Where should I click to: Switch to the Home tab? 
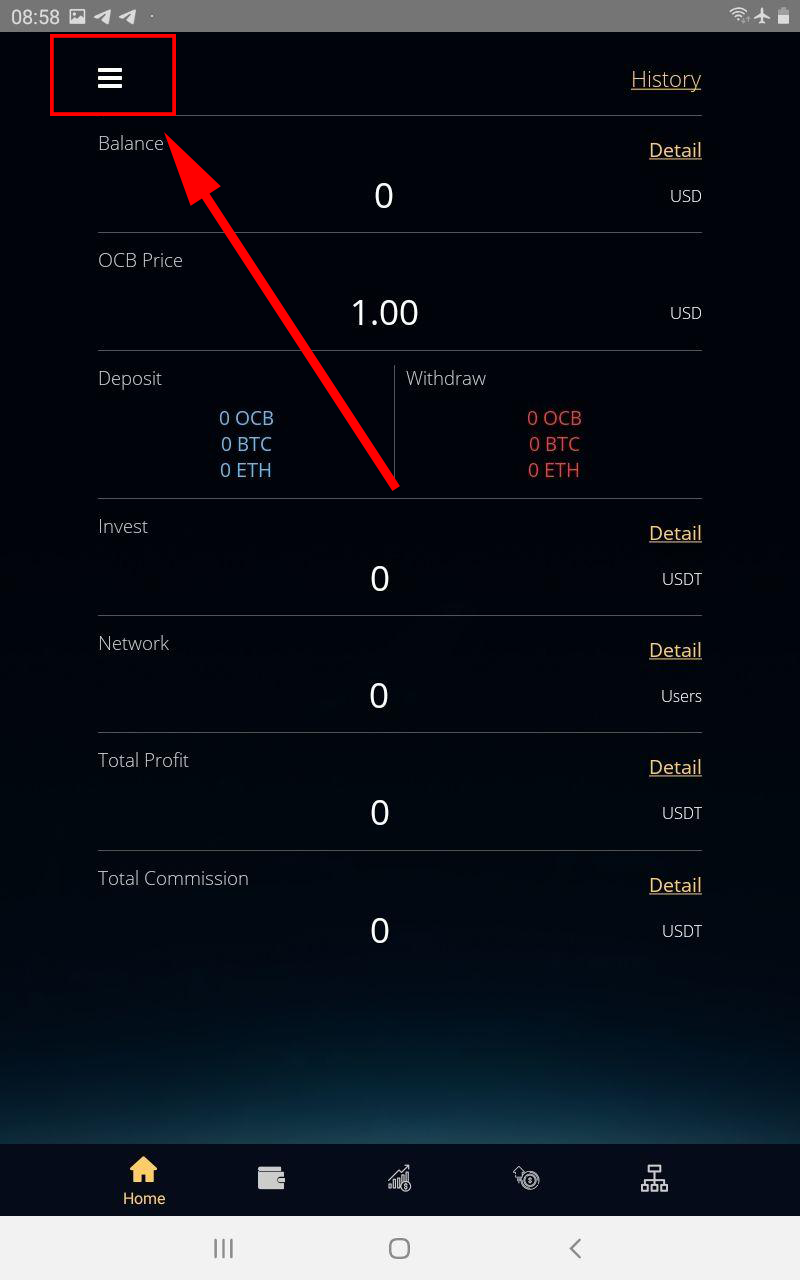click(144, 1180)
